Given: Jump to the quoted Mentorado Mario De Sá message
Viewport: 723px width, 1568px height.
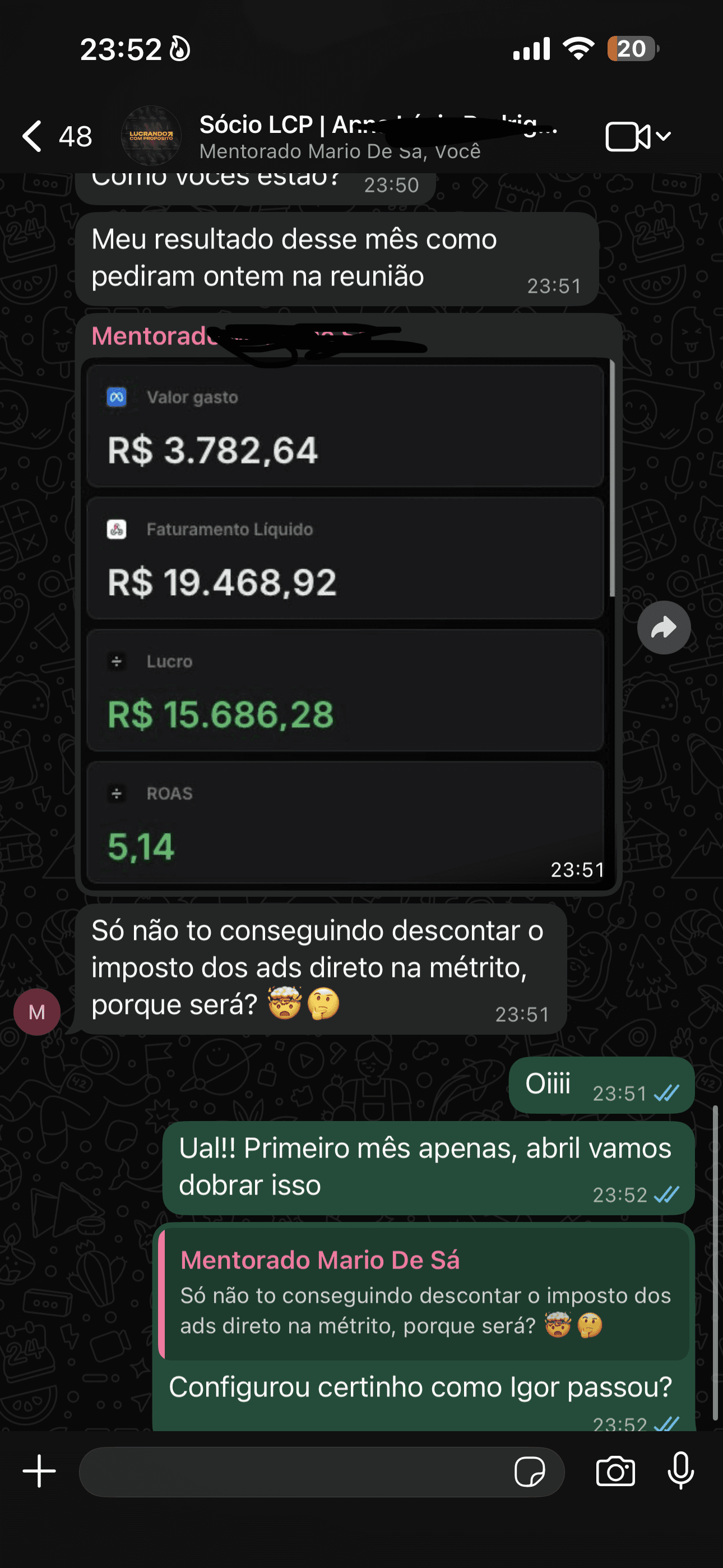Looking at the screenshot, I should point(424,1293).
